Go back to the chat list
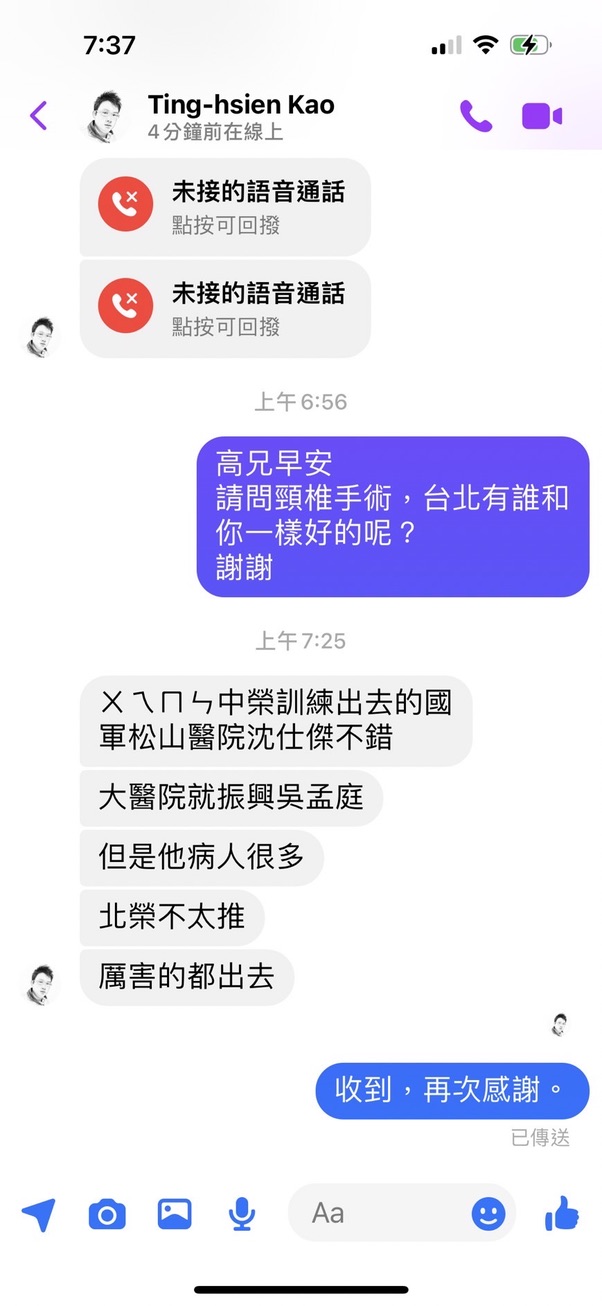 38,116
